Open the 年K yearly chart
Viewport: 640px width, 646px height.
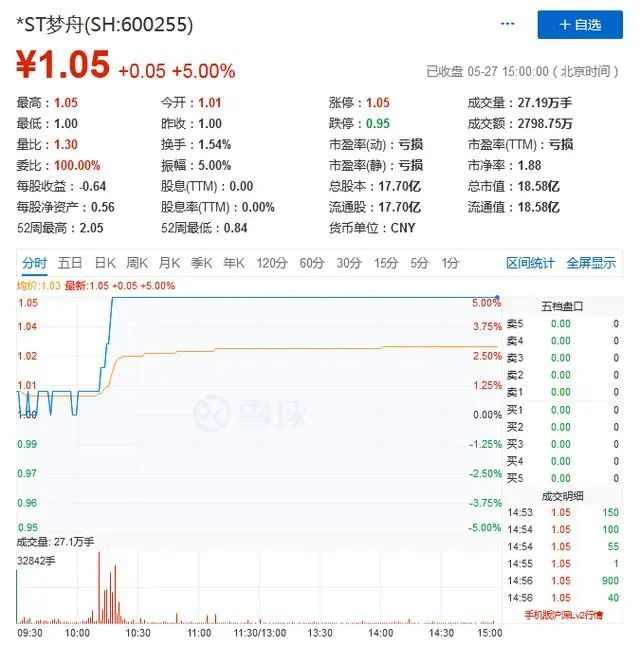point(234,263)
